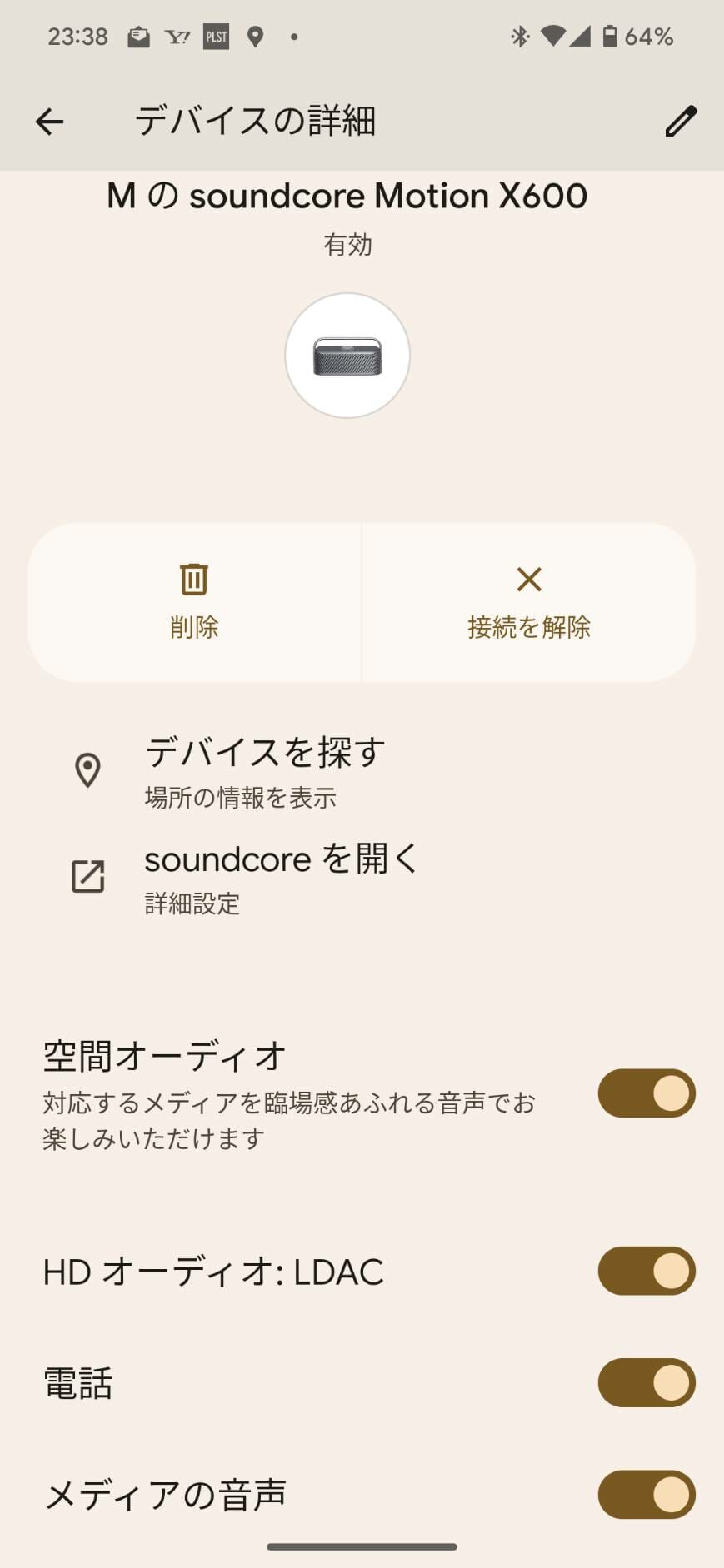Image resolution: width=724 pixels, height=1568 pixels.
Task: Turn off 空間オーディオ switch
Action: tap(646, 1093)
